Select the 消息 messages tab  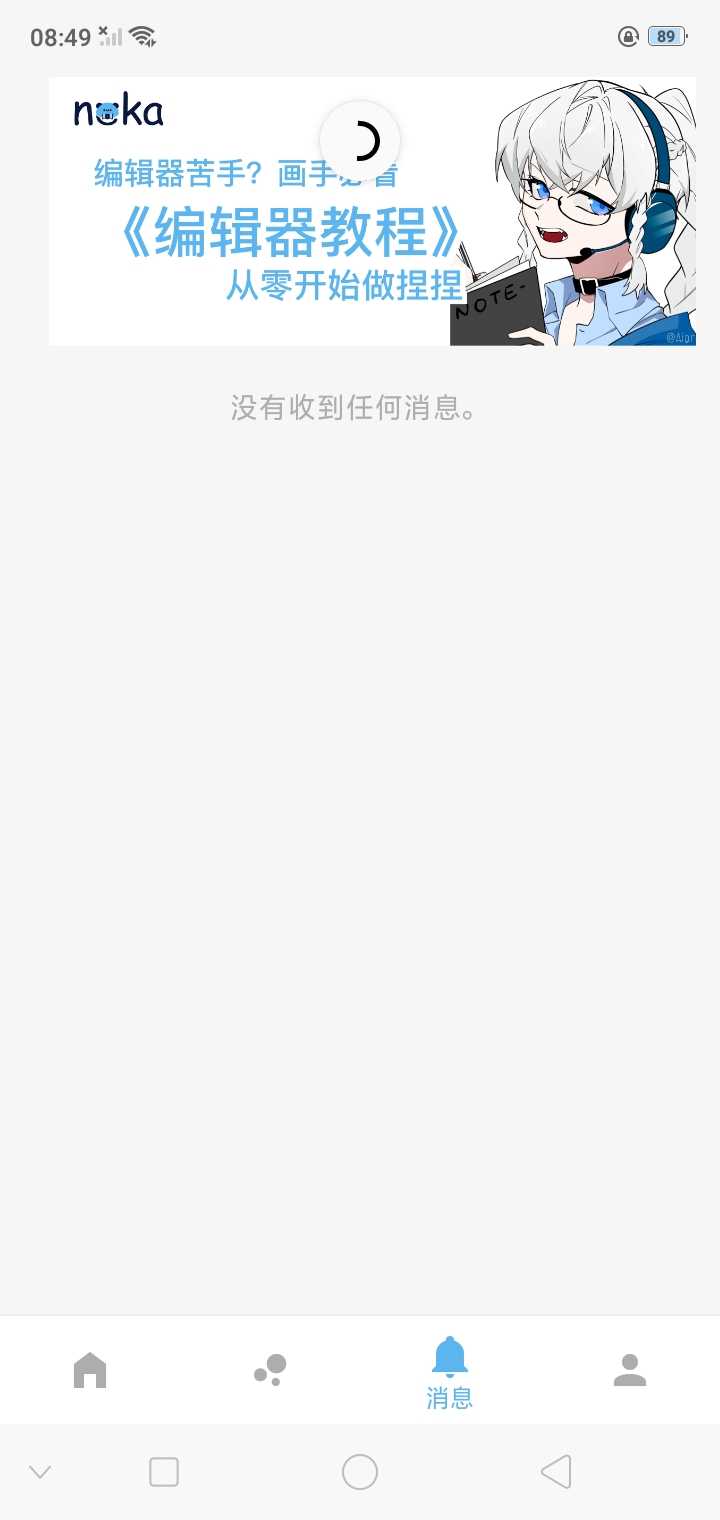[x=450, y=1371]
